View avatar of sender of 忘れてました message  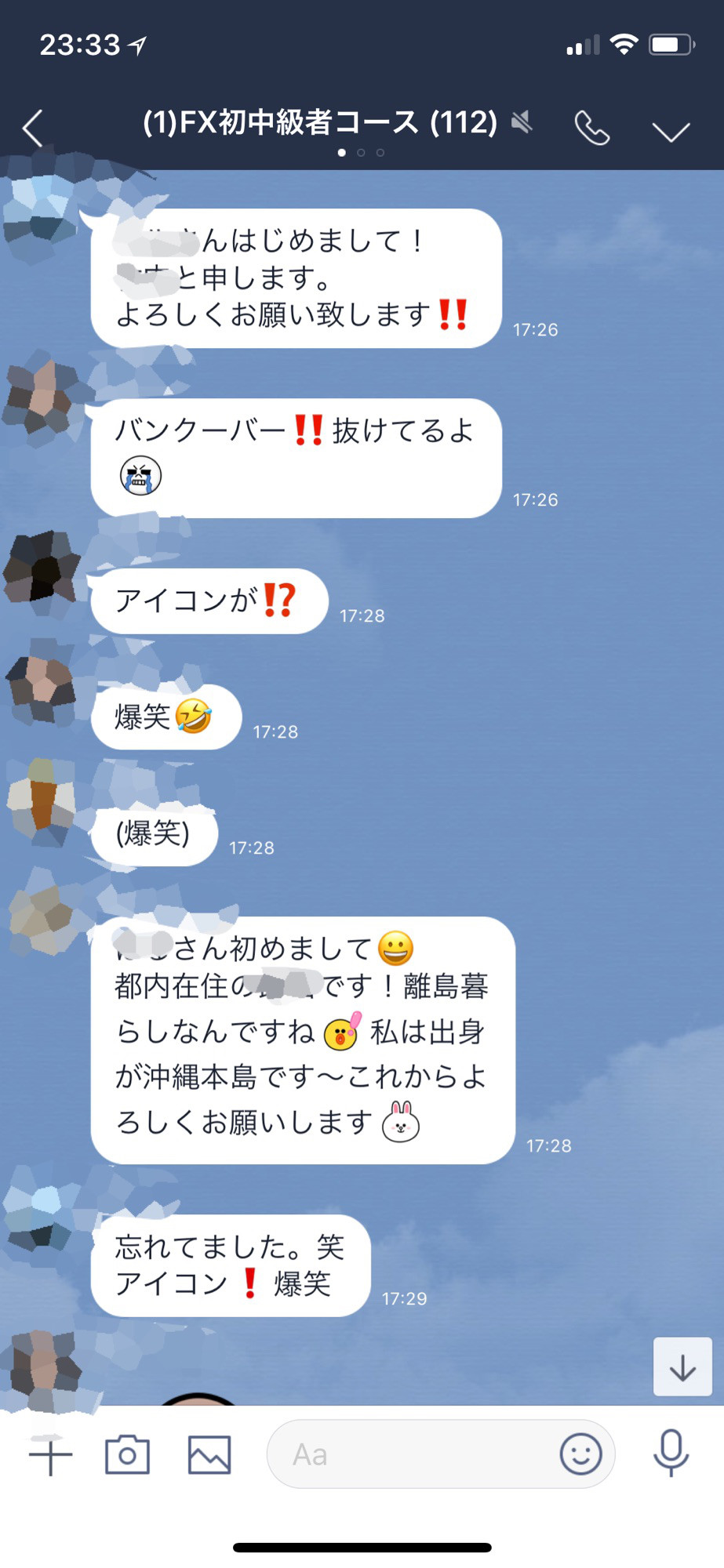coord(39,1214)
